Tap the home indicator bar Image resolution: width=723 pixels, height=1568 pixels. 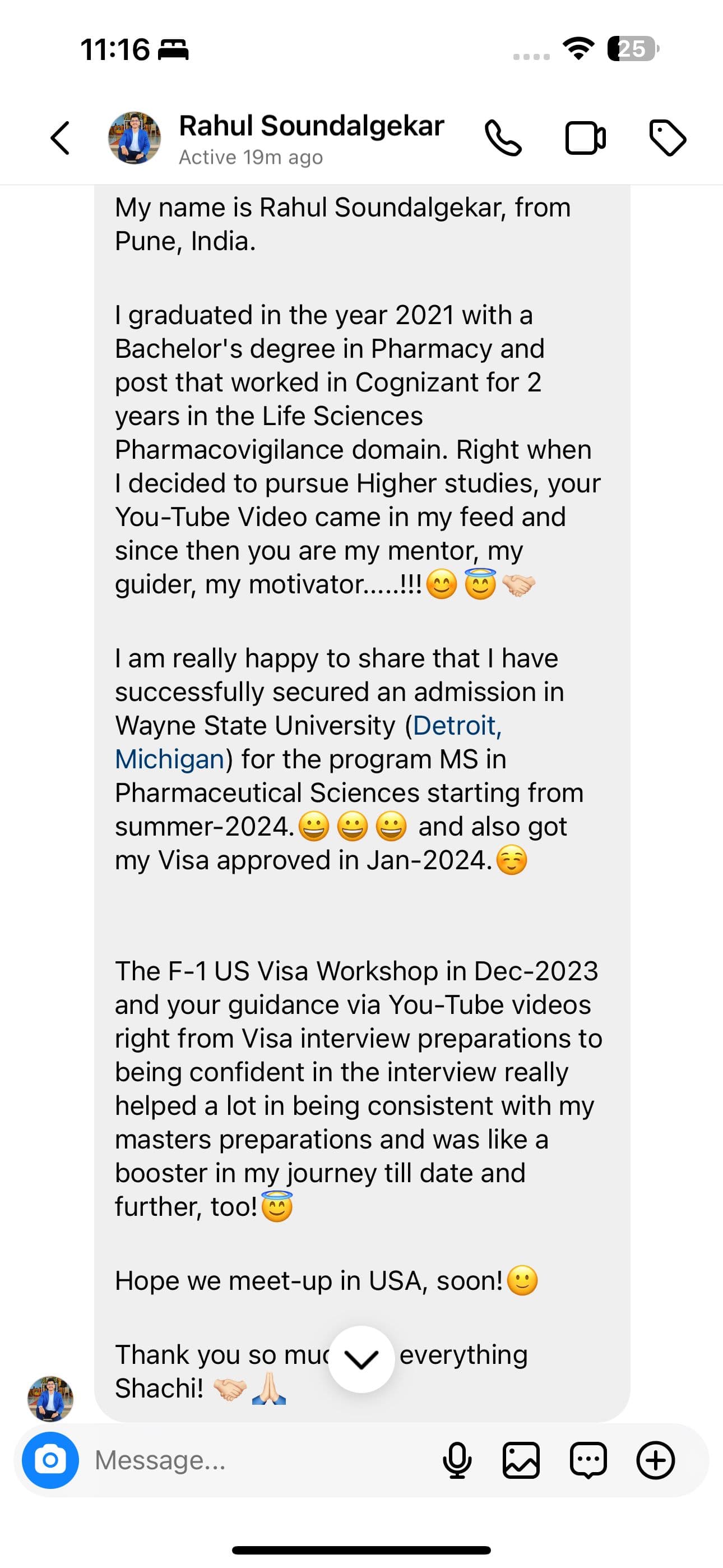coord(361,1549)
